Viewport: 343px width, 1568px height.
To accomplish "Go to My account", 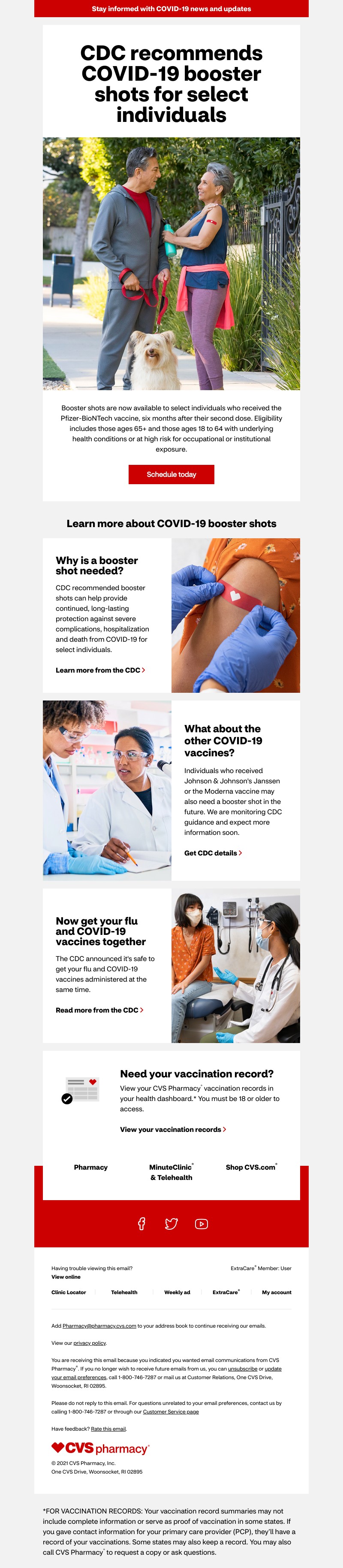I will [276, 1292].
